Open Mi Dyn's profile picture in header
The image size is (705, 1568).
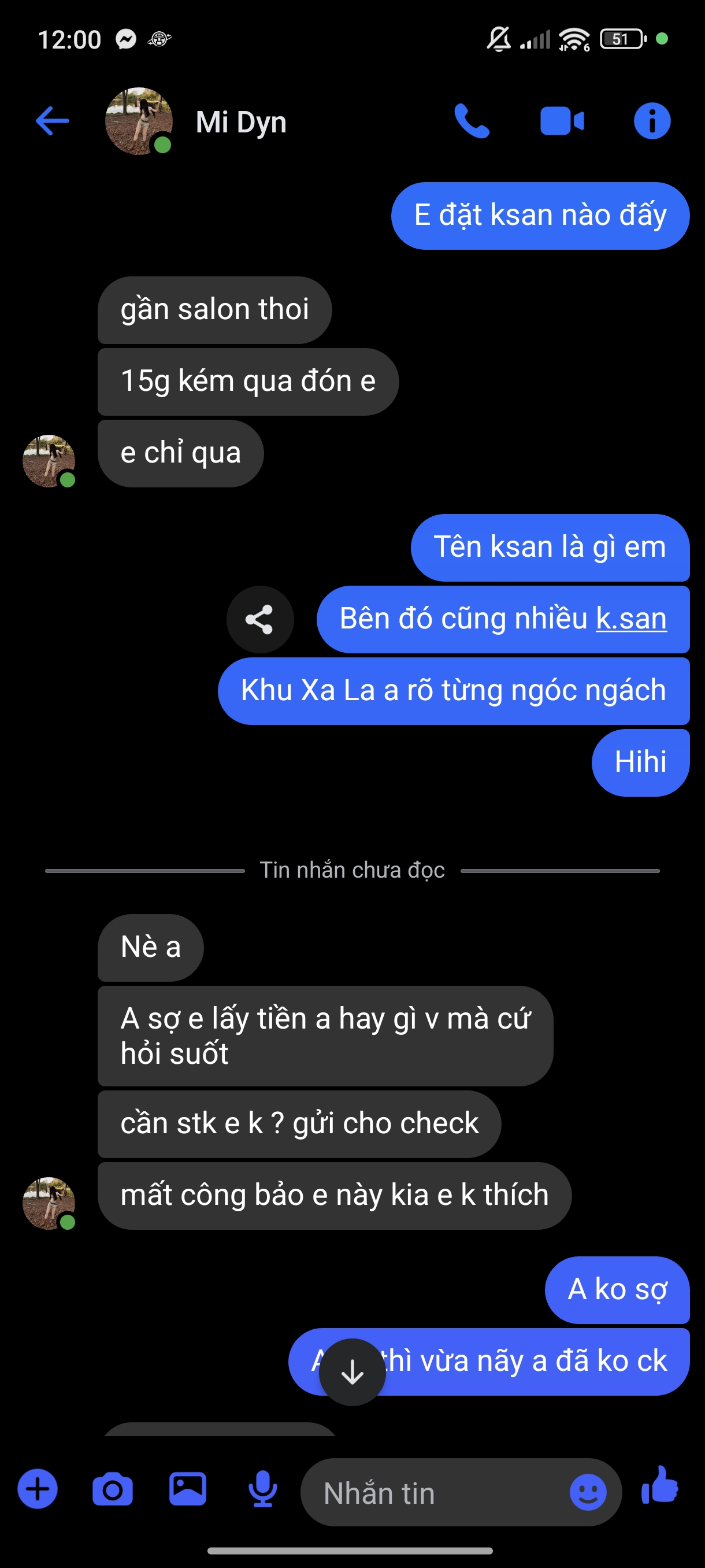139,121
